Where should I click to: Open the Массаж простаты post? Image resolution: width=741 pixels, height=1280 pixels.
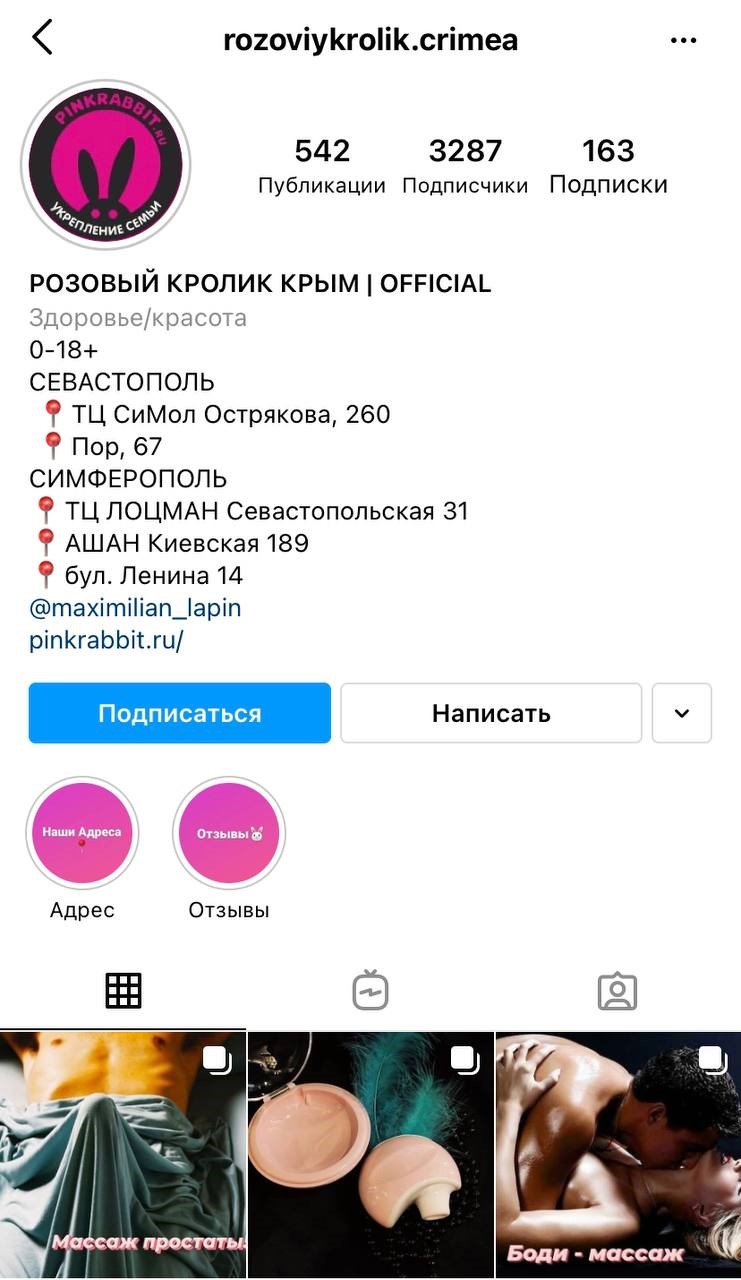122,1155
